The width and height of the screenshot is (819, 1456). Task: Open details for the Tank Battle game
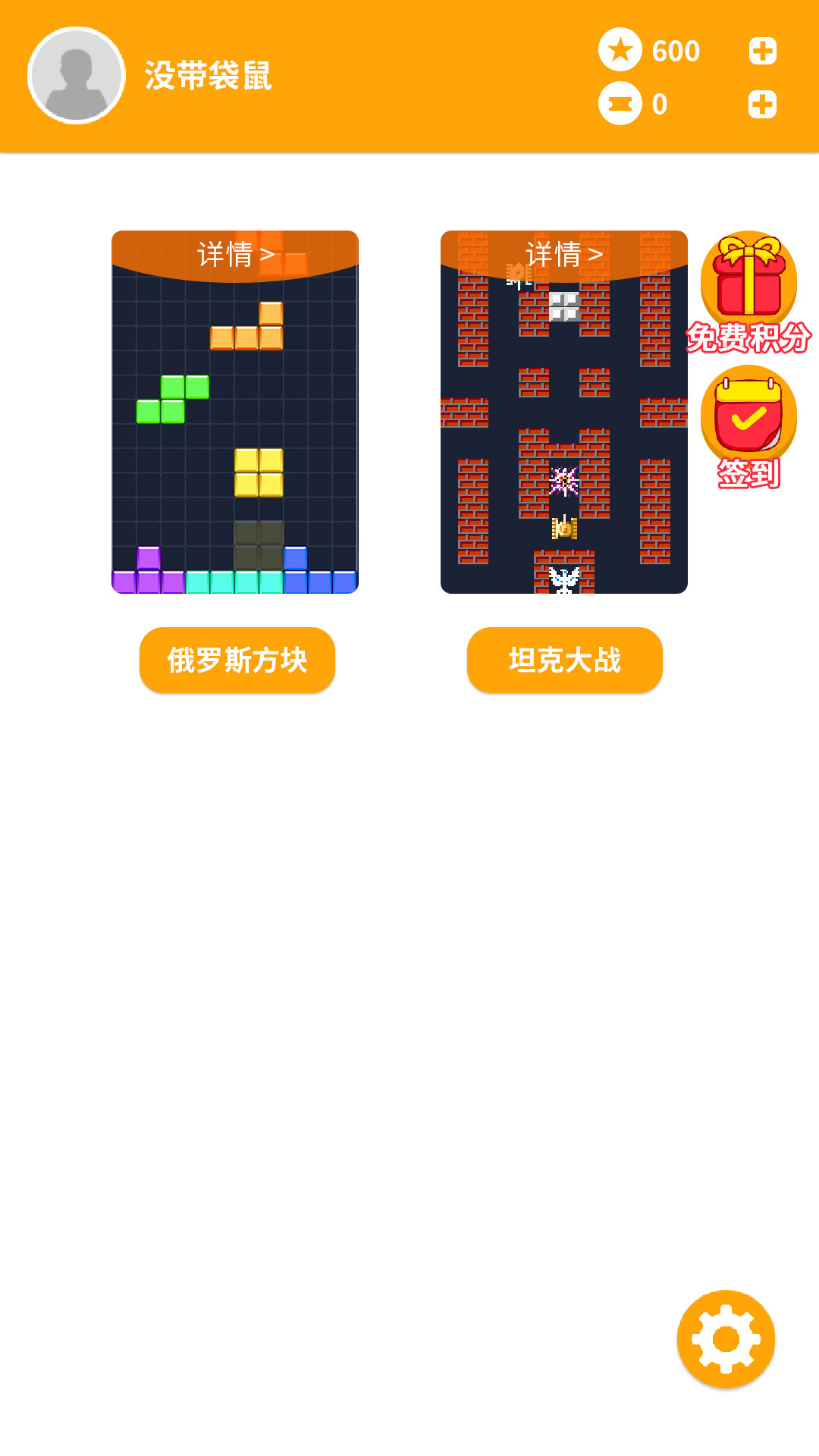tap(563, 254)
